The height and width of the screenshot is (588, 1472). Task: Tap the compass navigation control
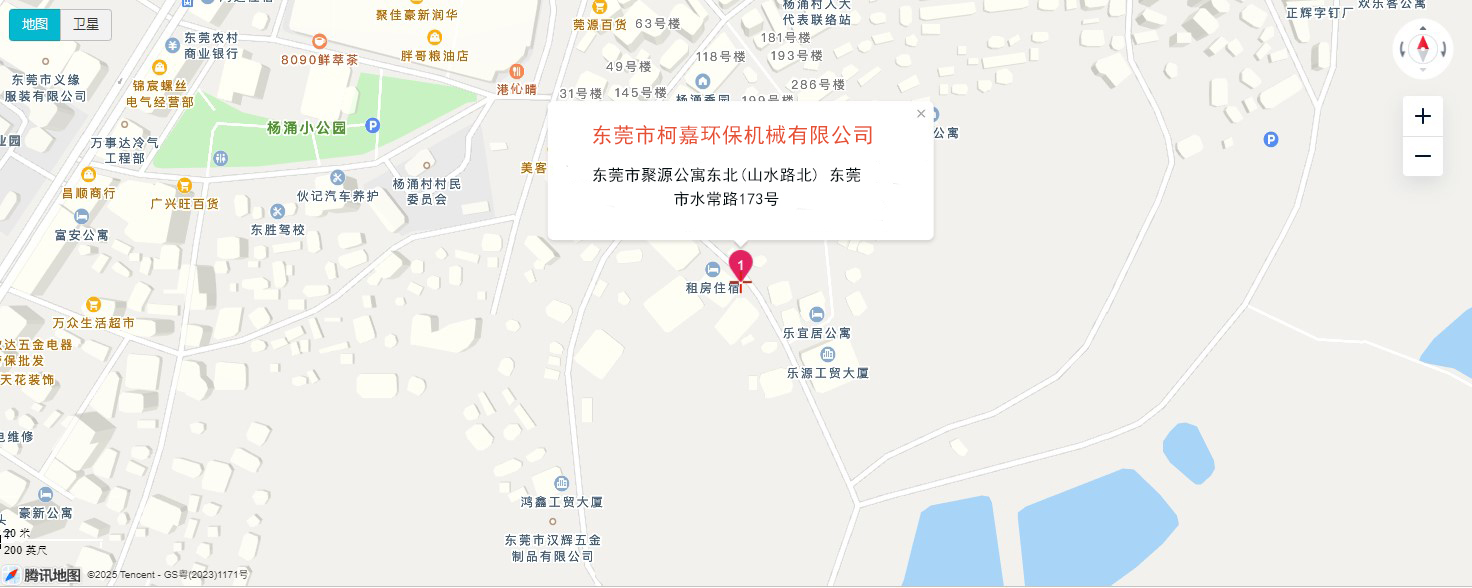point(1422,48)
